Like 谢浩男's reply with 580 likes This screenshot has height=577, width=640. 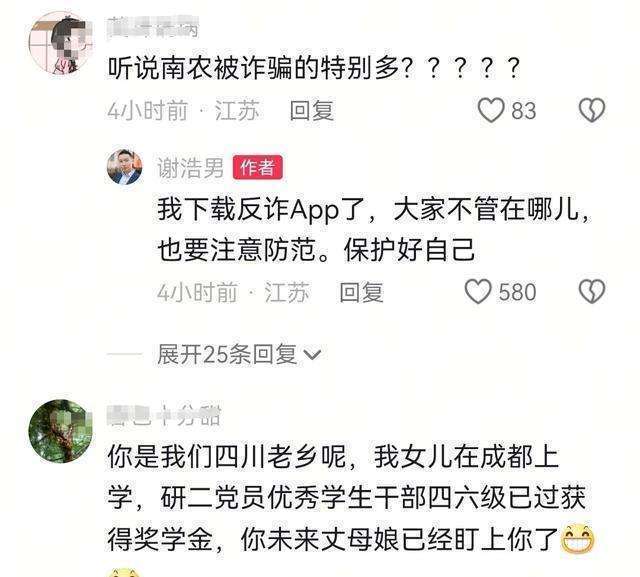tap(478, 292)
